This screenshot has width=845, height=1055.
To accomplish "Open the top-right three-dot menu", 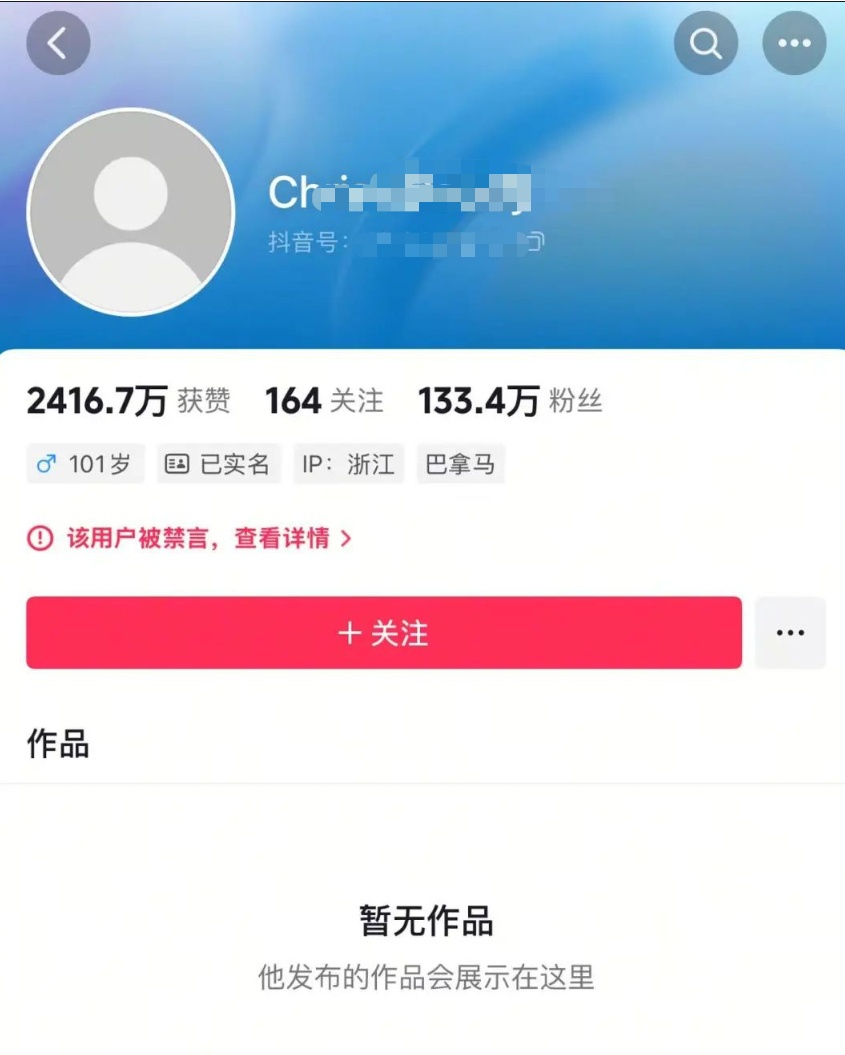I will [794, 43].
